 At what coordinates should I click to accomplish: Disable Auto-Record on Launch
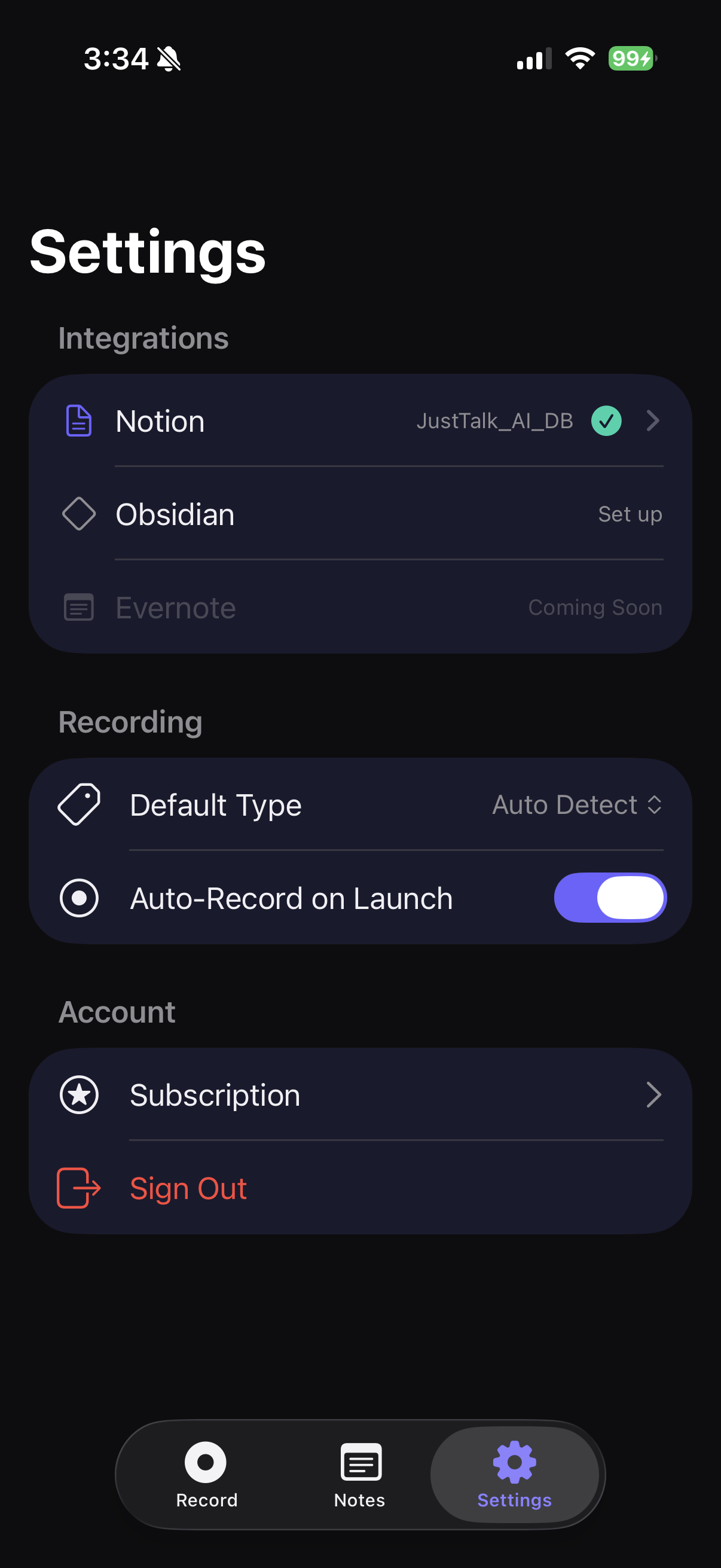point(610,898)
